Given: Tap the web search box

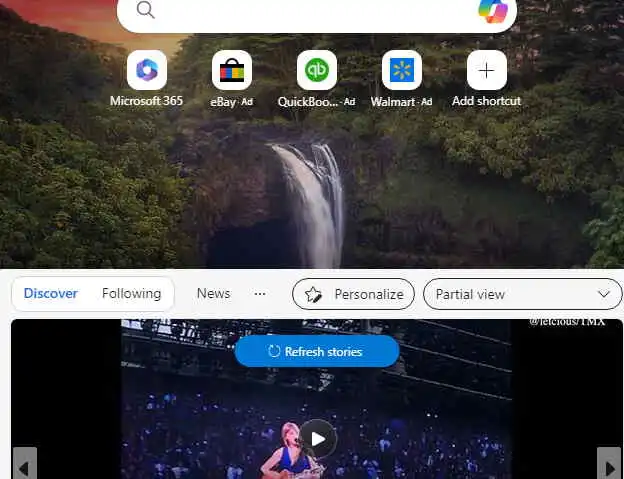Looking at the screenshot, I should coord(310,11).
